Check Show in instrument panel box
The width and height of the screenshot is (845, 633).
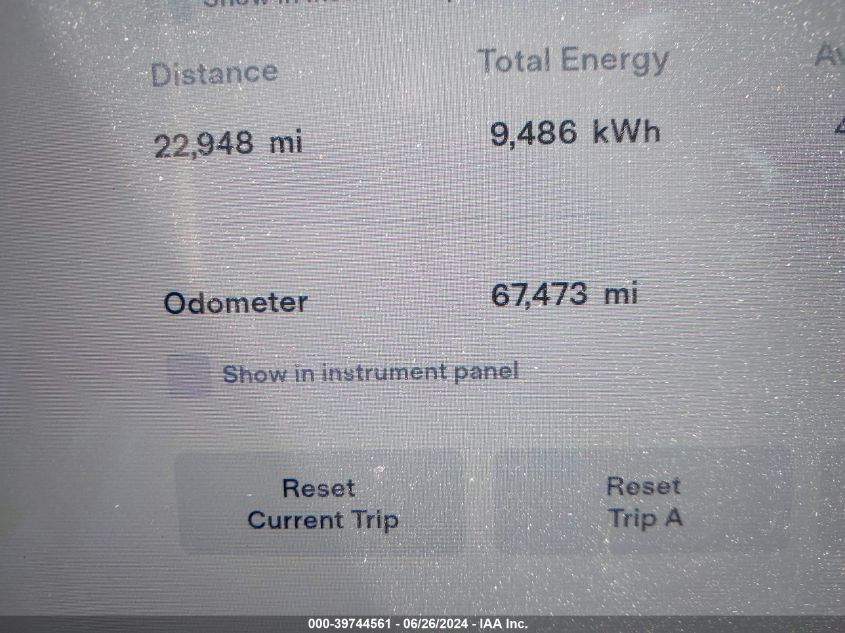189,375
